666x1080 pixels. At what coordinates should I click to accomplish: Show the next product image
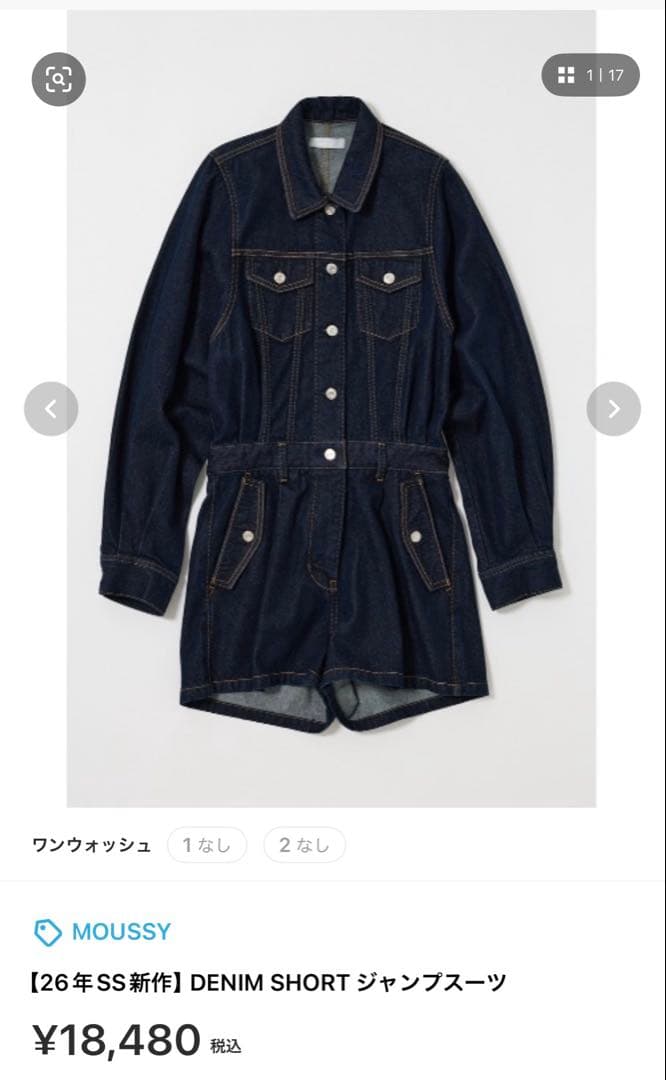[614, 408]
